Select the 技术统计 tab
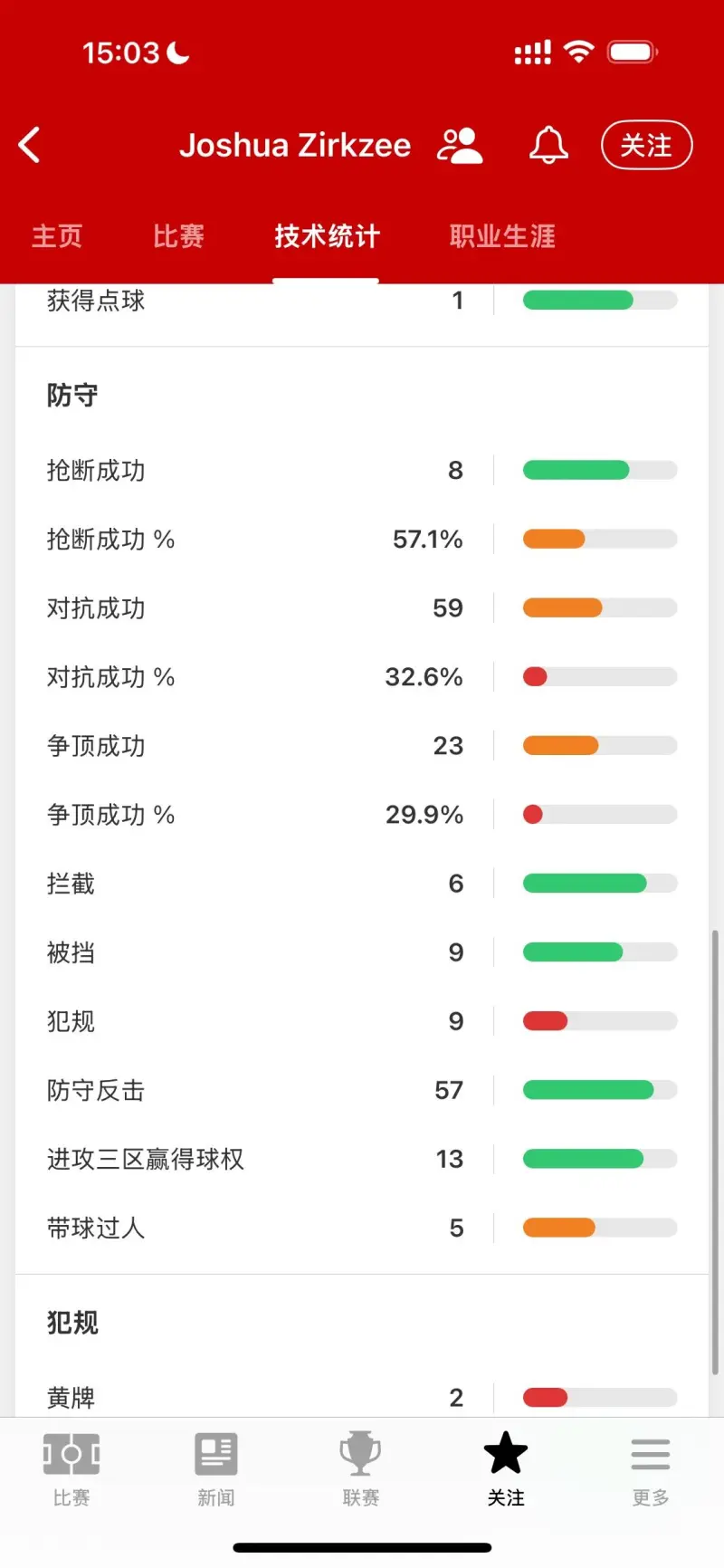The image size is (724, 1568). click(x=327, y=236)
